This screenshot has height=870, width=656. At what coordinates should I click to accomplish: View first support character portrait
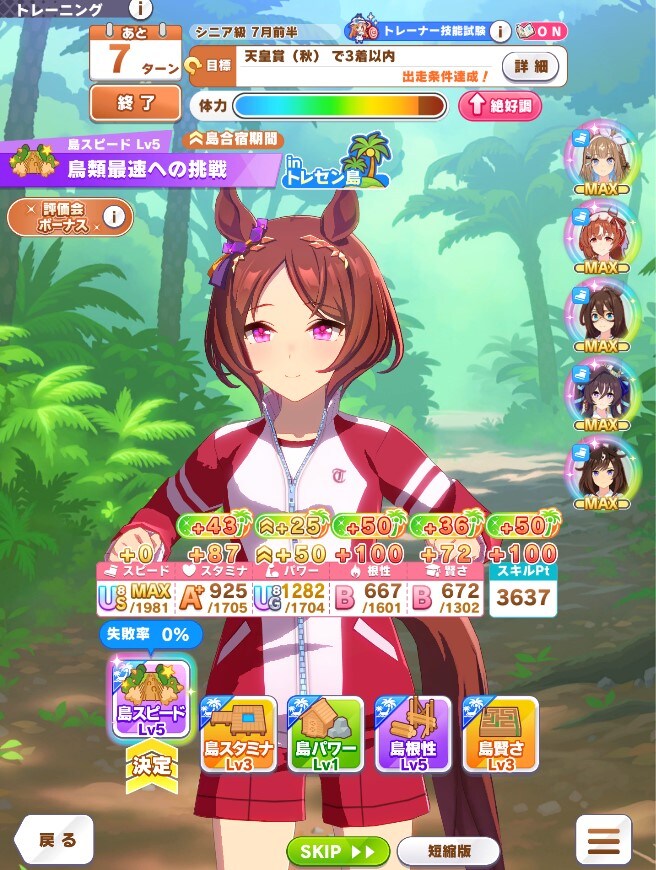(601, 157)
